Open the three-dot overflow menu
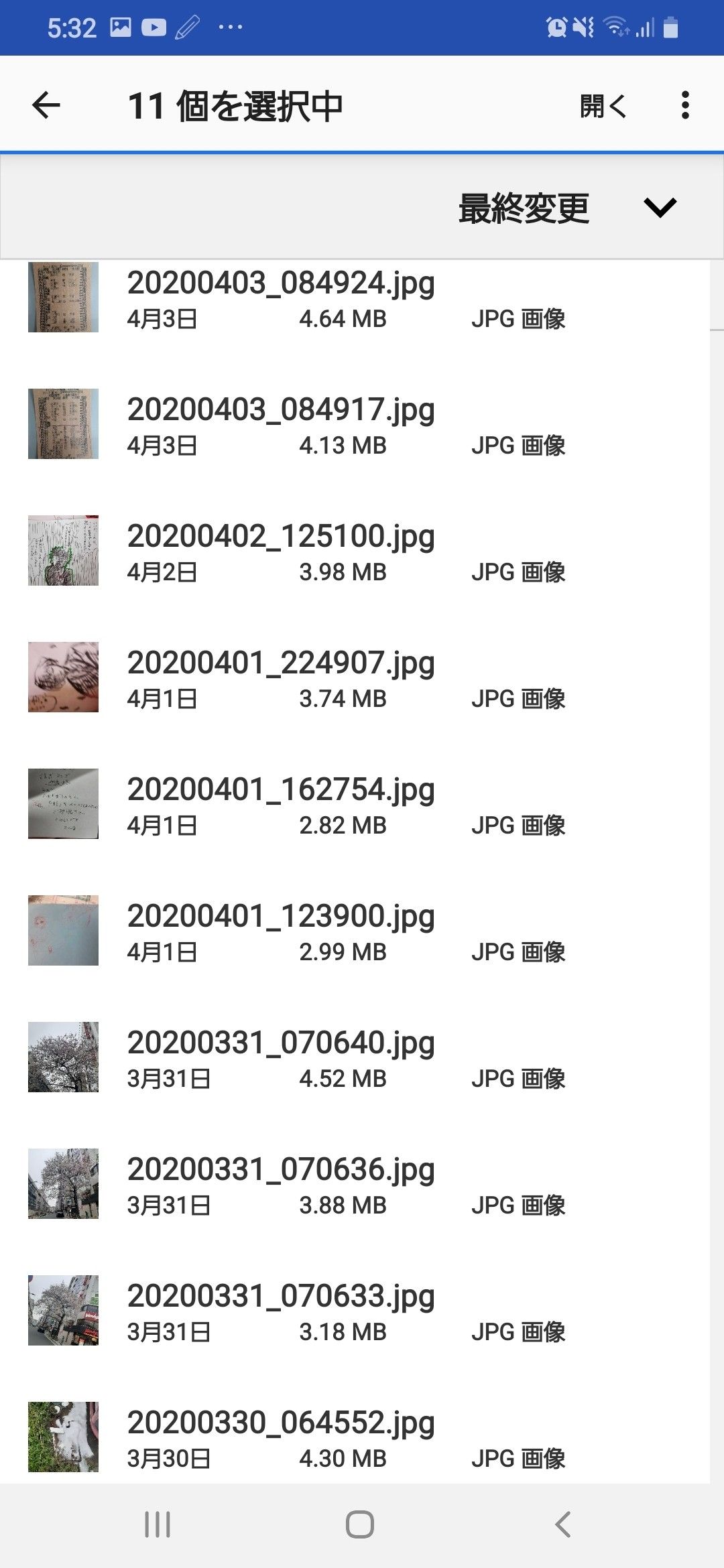Image resolution: width=724 pixels, height=1568 pixels. (x=684, y=105)
